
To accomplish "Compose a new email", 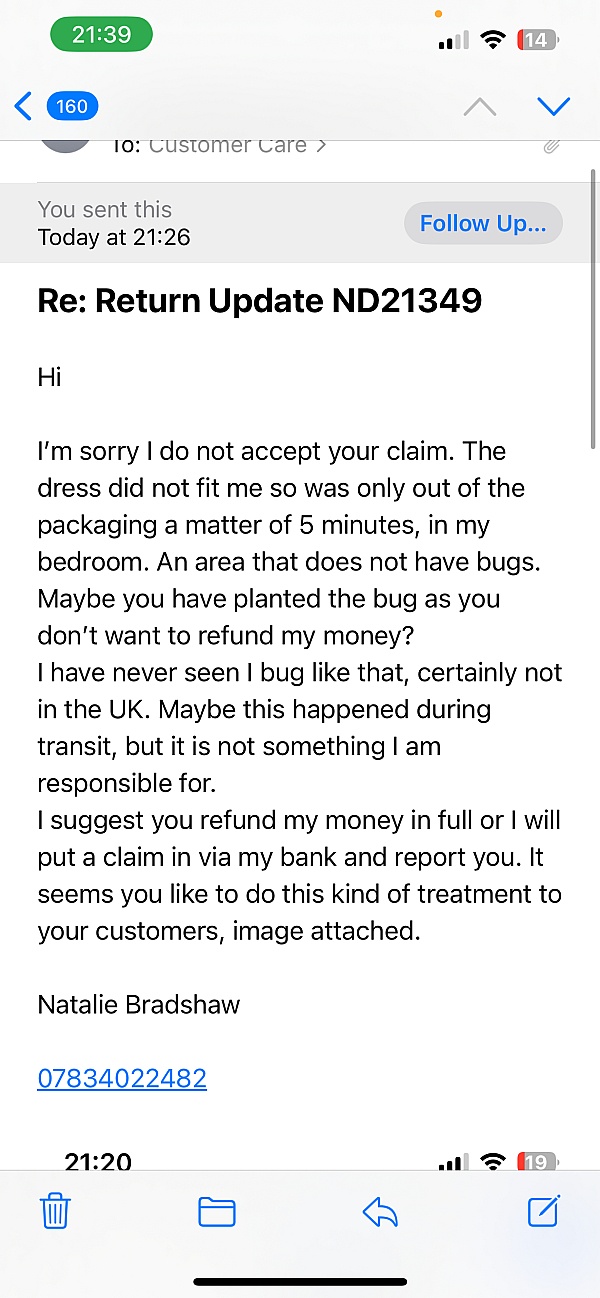I will (x=543, y=1211).
